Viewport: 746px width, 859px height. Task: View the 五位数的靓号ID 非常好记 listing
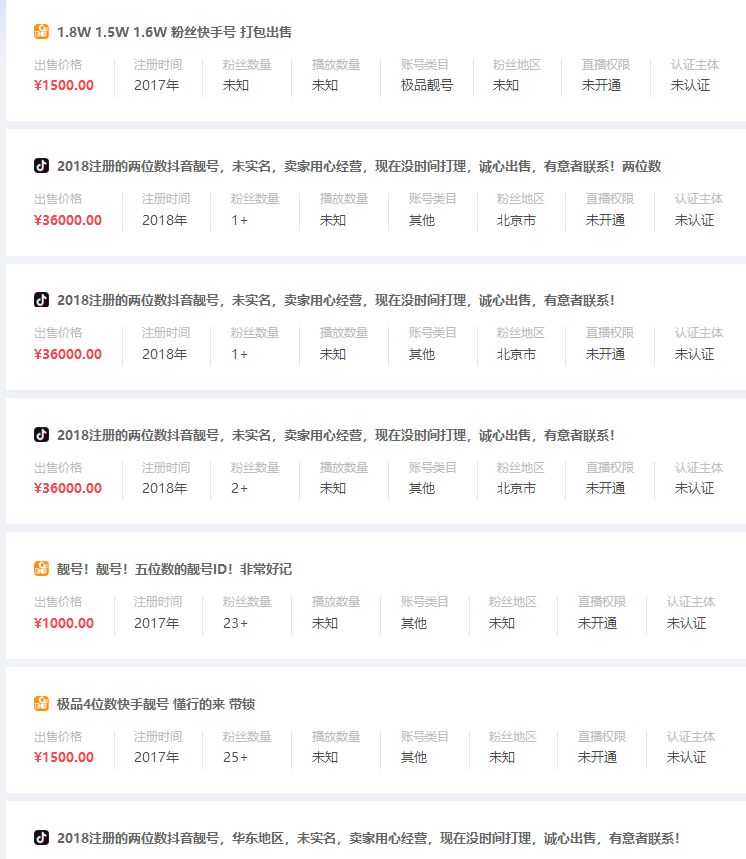(174, 569)
